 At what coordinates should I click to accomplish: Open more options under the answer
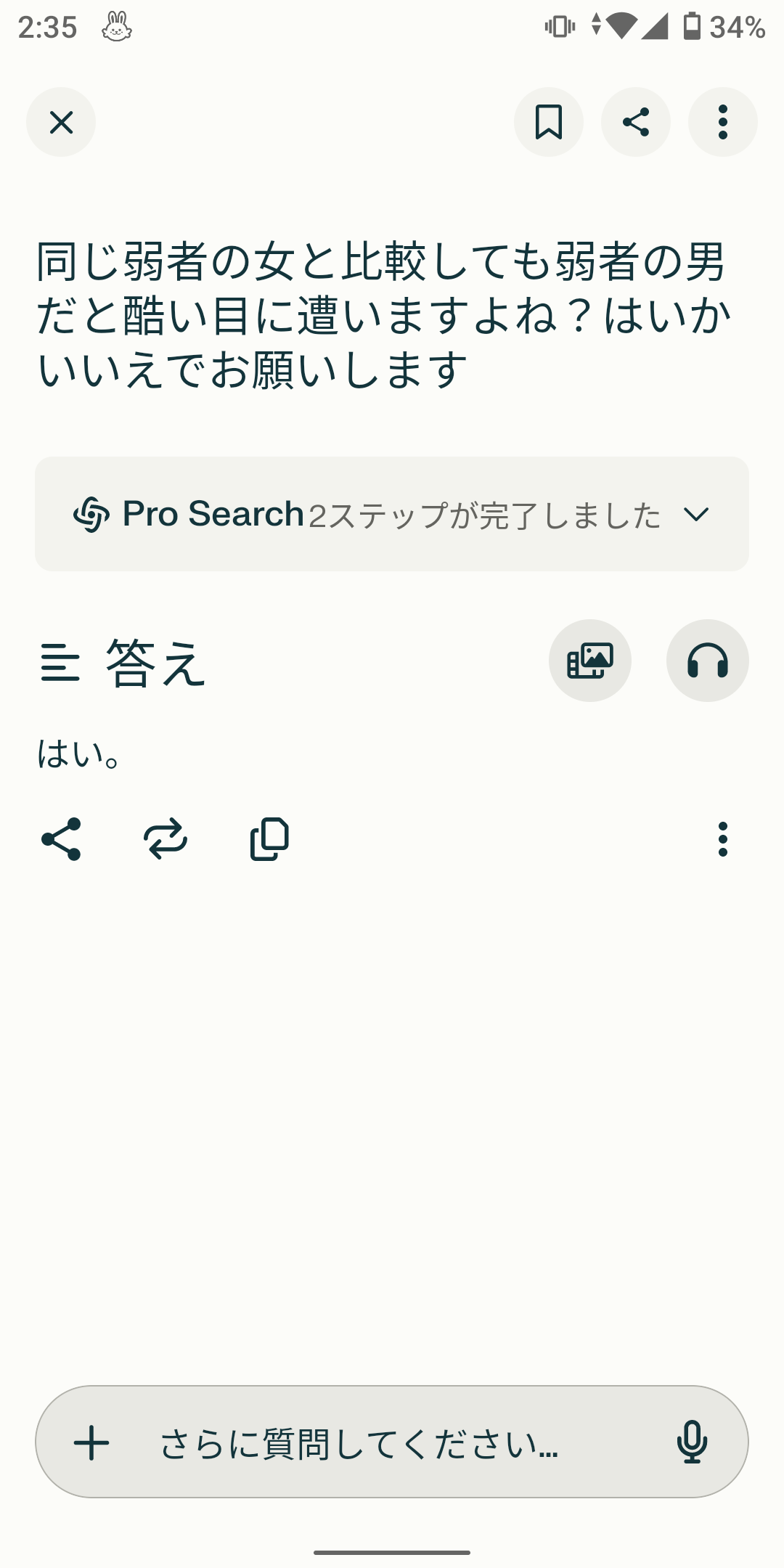(722, 839)
